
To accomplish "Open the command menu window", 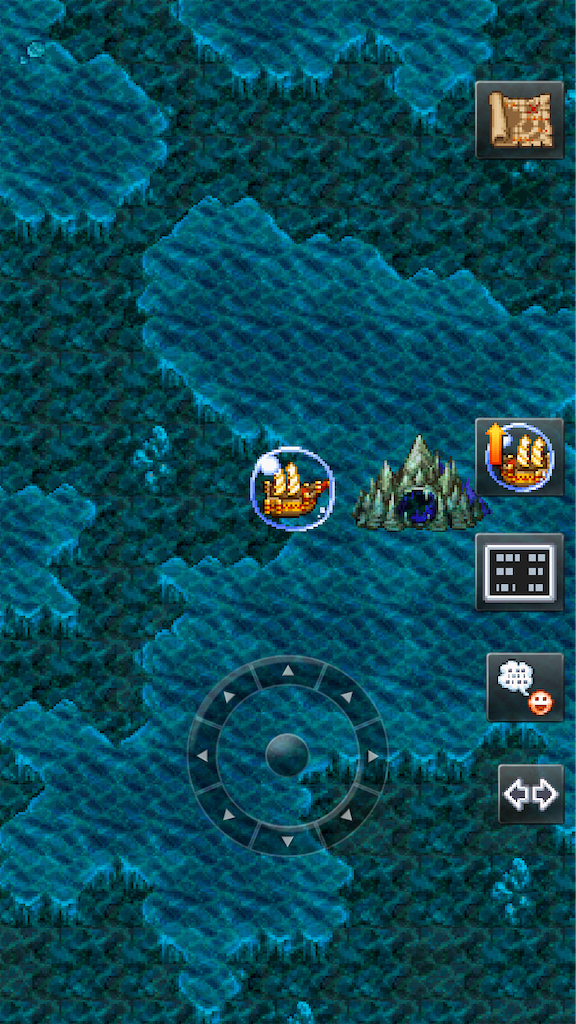I will coord(519,572).
